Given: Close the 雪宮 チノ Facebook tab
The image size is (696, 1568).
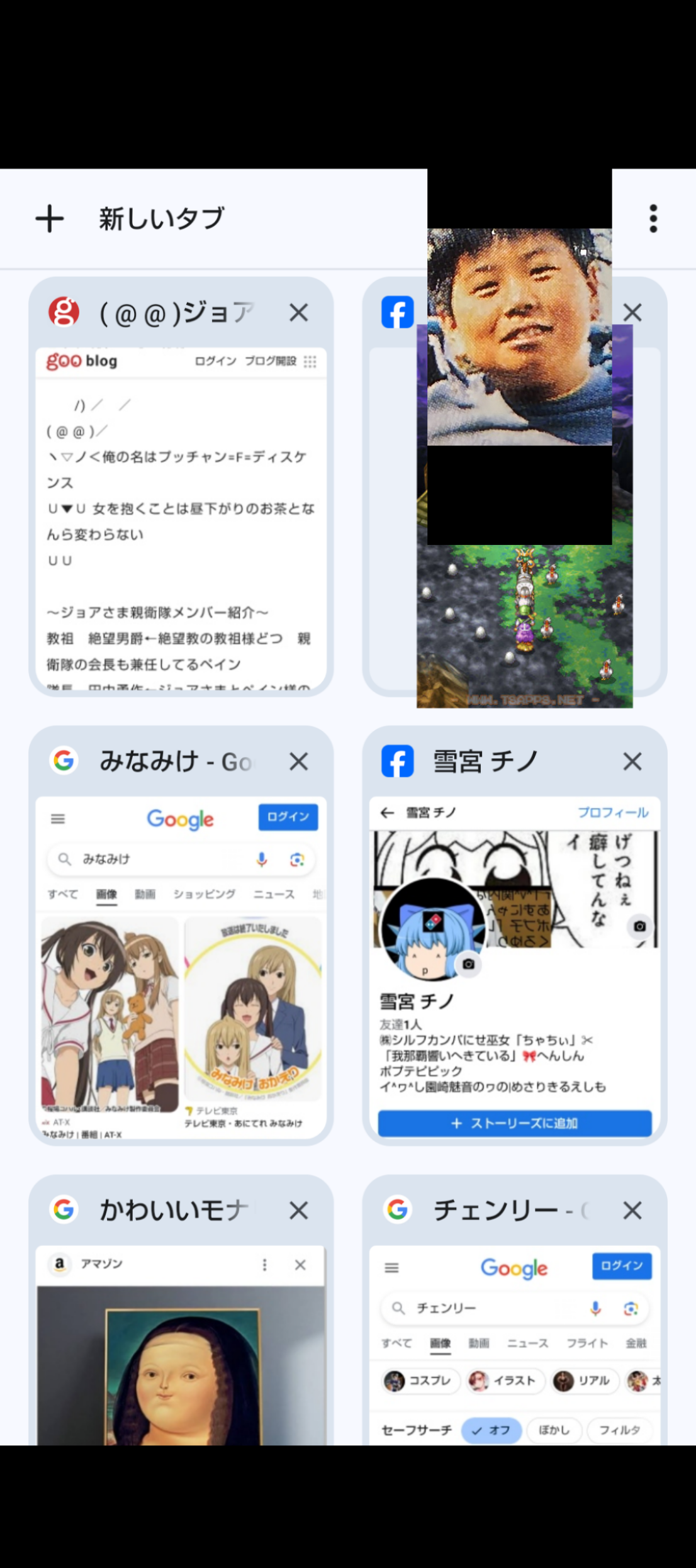Looking at the screenshot, I should [632, 761].
